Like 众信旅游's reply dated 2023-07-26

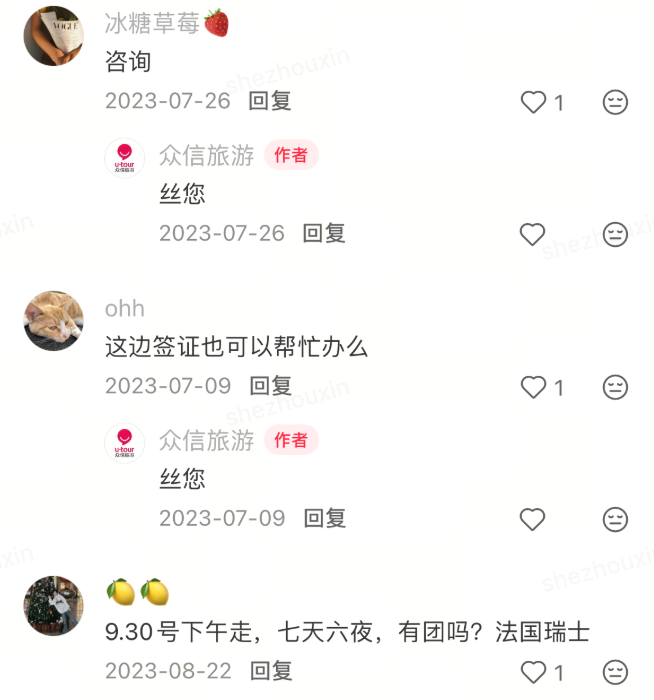click(533, 234)
